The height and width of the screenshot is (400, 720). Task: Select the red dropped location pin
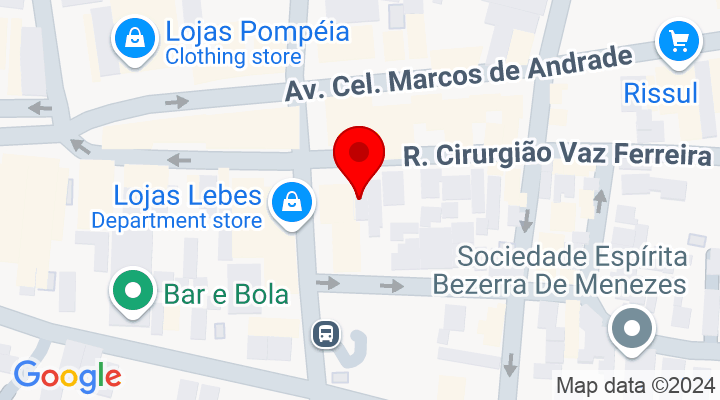coord(359,156)
